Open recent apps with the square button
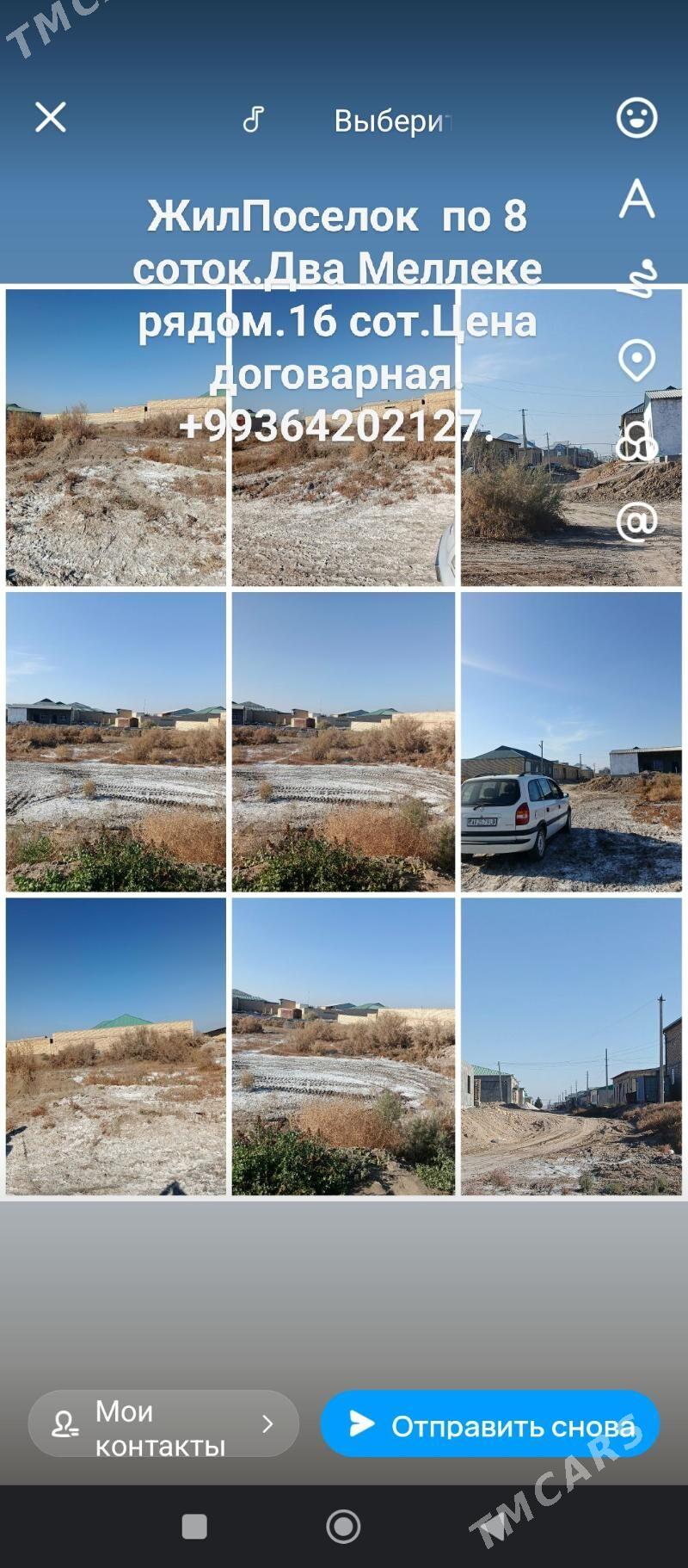 194,1527
